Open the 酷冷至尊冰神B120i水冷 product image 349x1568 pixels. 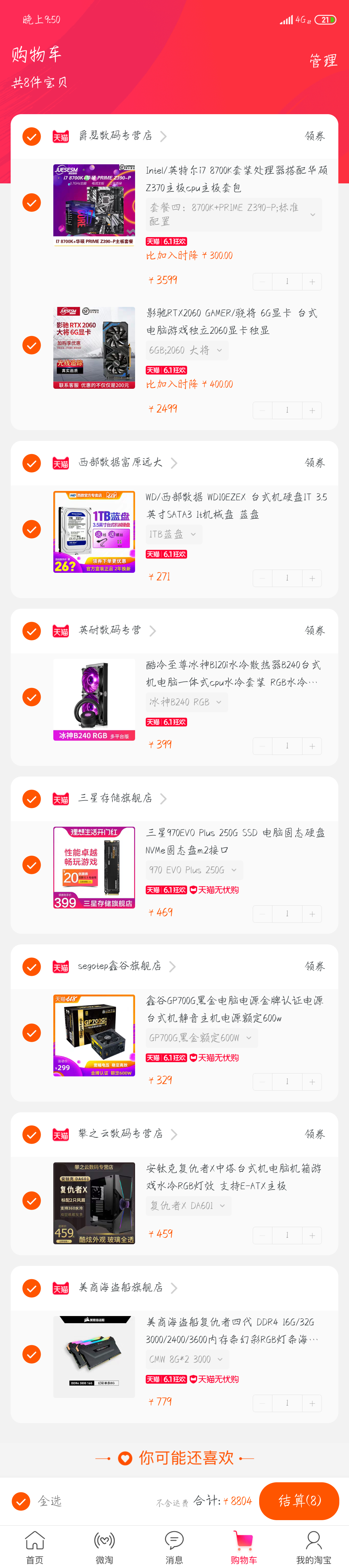(x=94, y=700)
